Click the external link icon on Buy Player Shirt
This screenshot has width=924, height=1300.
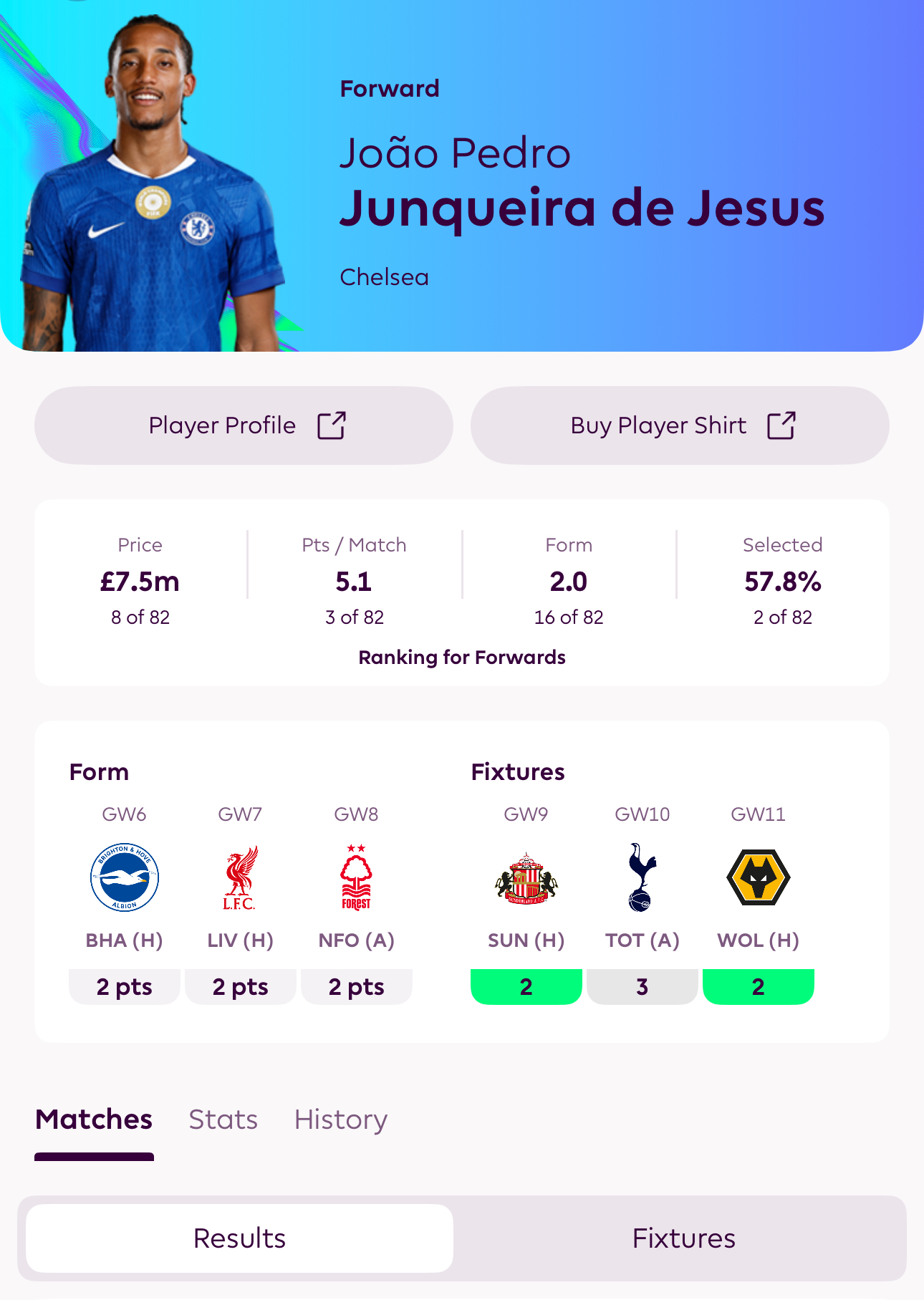point(782,425)
